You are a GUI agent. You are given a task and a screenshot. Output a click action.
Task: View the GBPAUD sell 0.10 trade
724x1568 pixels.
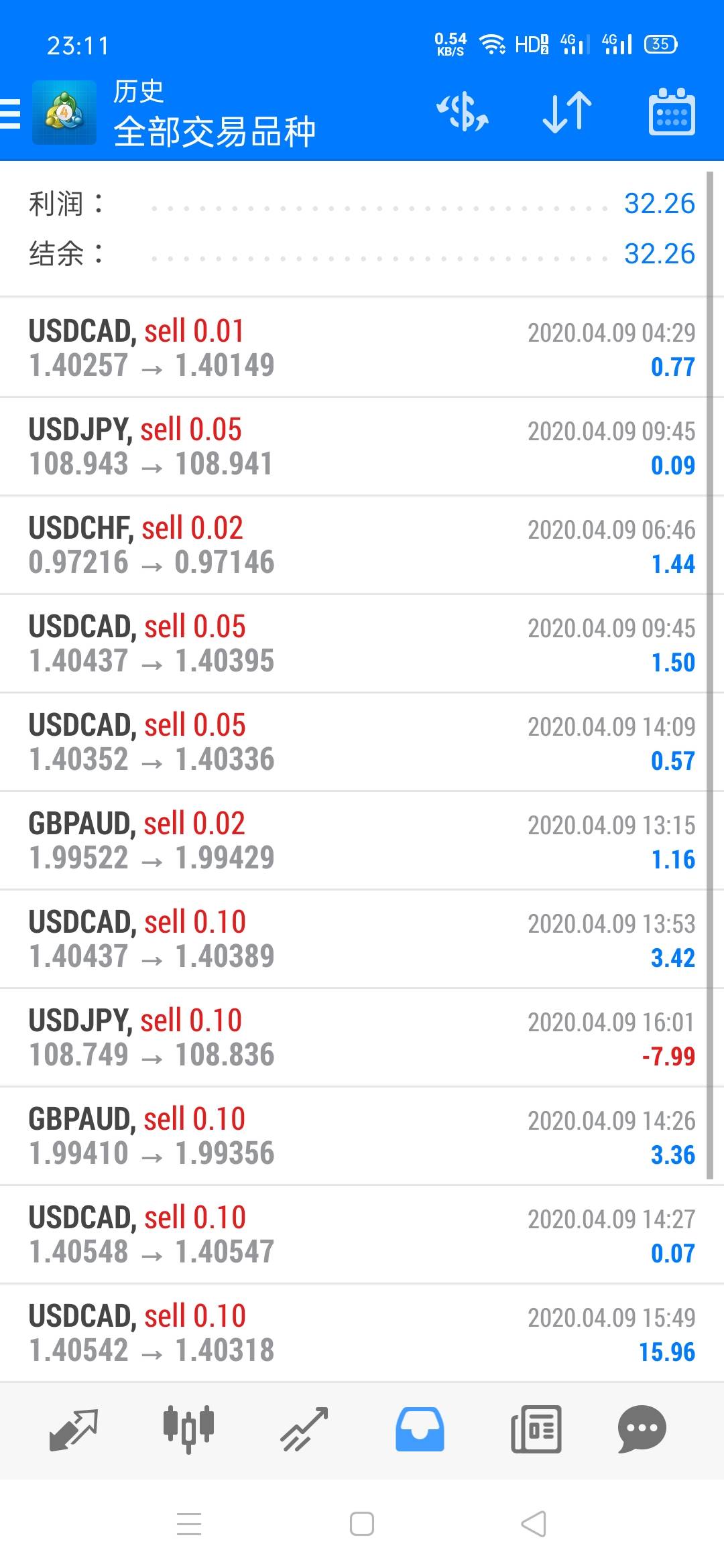pyautogui.click(x=362, y=1136)
